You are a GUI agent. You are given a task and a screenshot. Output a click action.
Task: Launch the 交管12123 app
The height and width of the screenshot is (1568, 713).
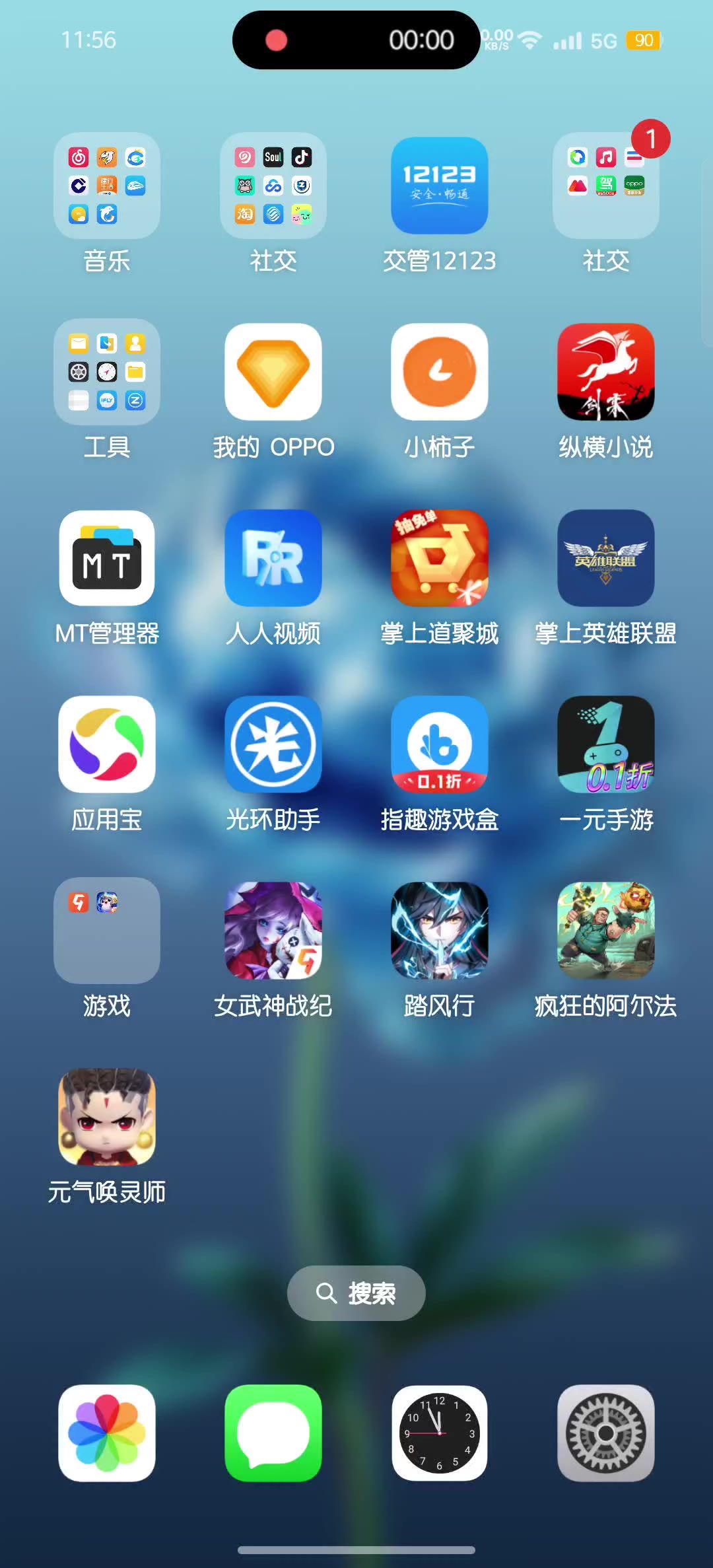[x=440, y=186]
